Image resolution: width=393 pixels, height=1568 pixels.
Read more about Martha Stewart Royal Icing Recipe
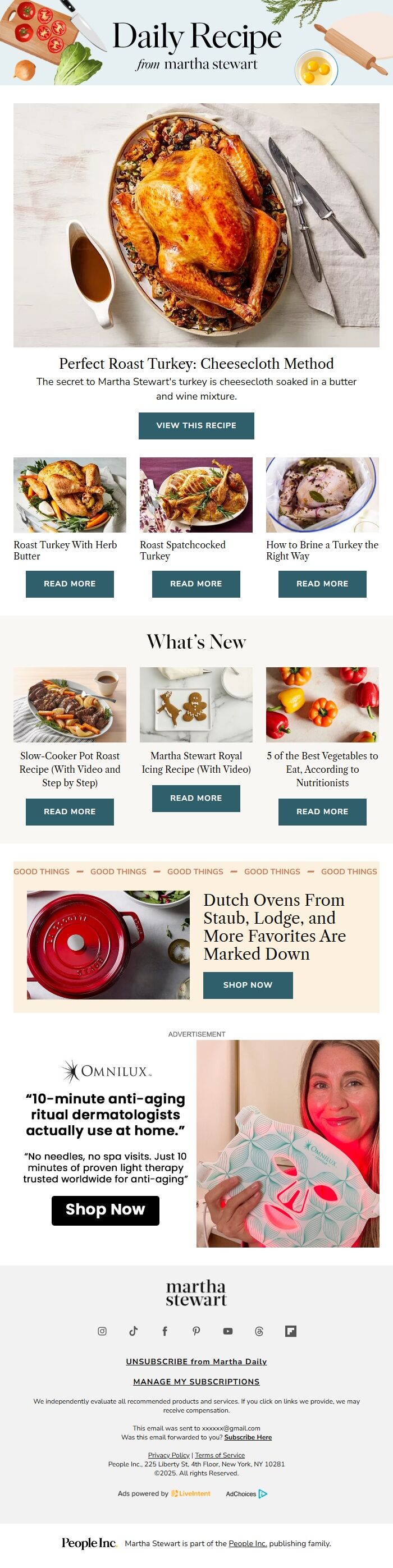tap(195, 798)
